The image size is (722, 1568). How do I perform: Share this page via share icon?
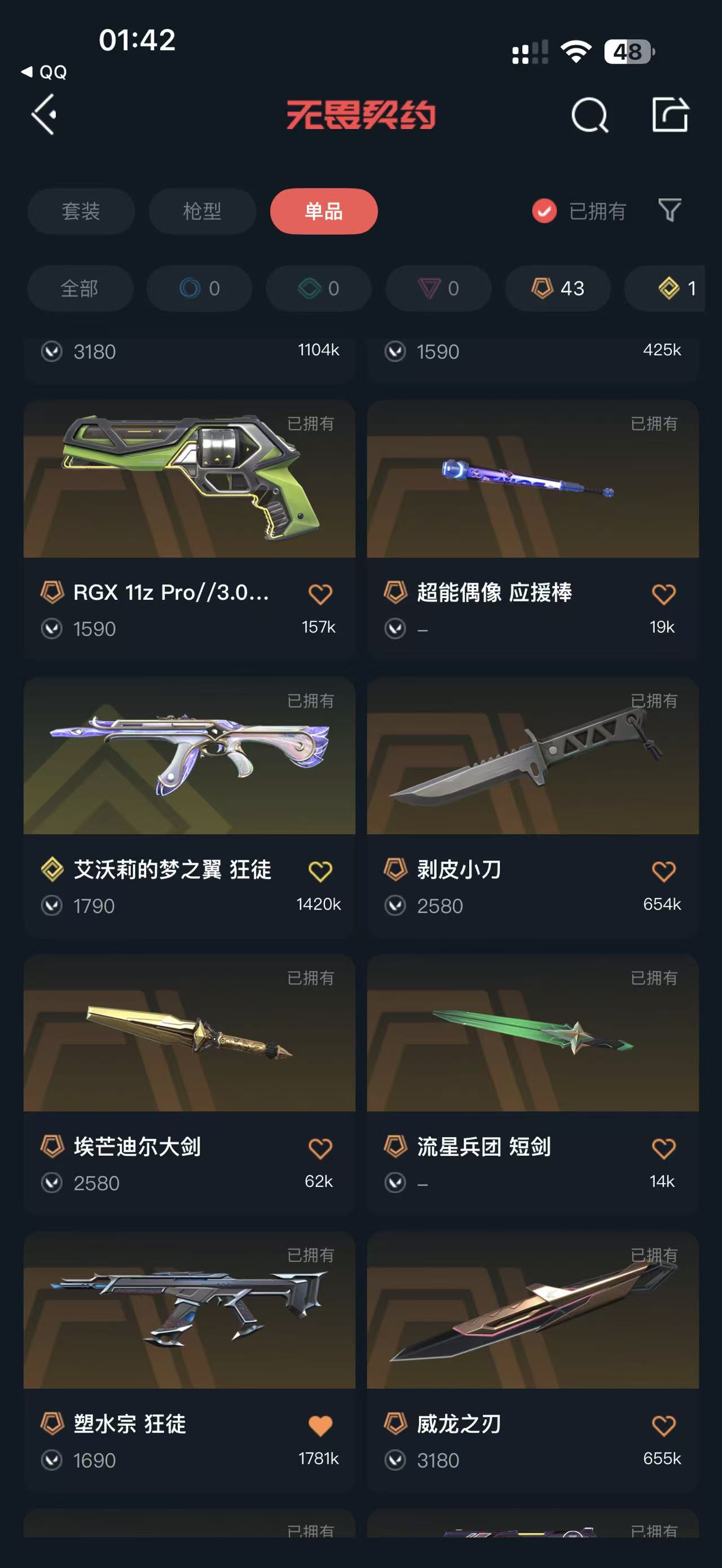pyautogui.click(x=670, y=114)
